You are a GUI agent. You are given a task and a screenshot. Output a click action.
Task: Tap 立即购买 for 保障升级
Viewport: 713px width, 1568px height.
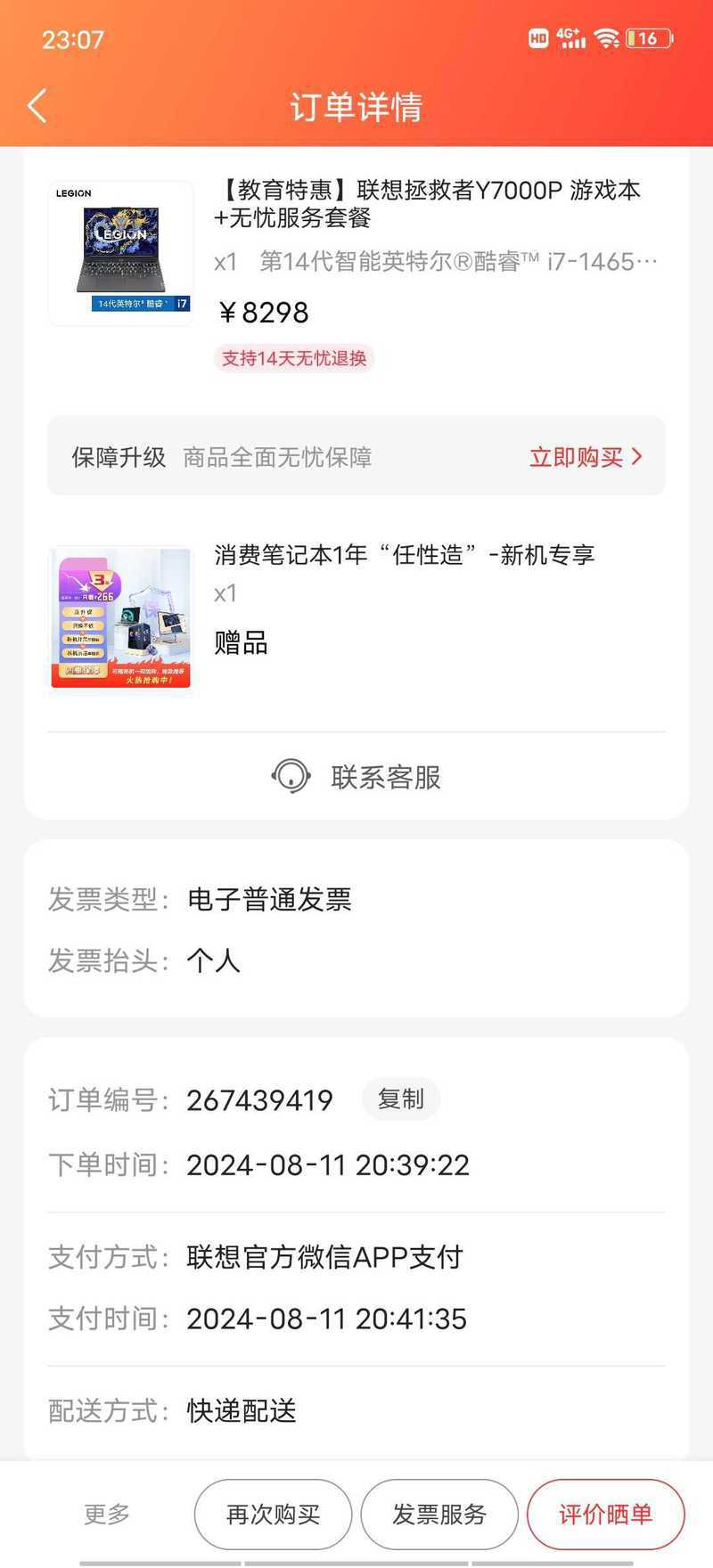click(585, 457)
